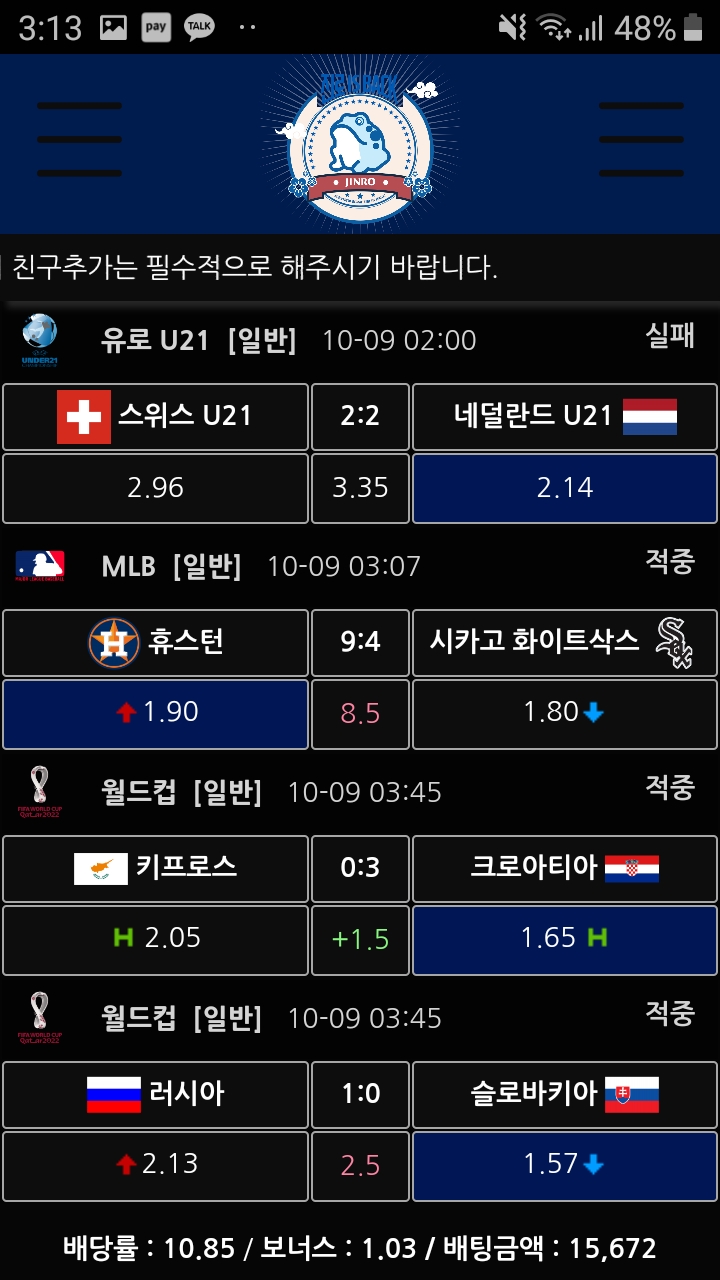
Task: Open the right hamburger menu
Action: 641,140
